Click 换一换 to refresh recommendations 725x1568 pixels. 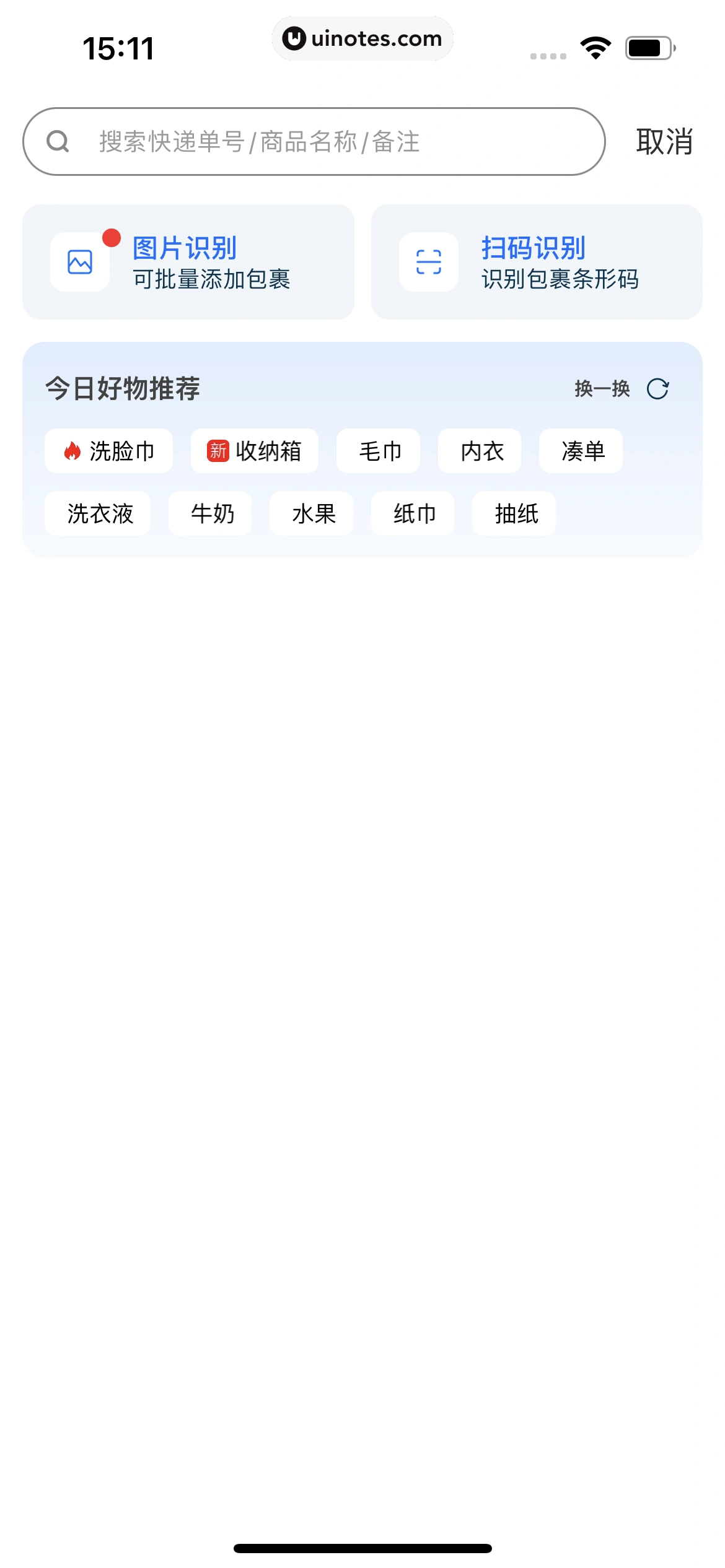[x=601, y=390]
